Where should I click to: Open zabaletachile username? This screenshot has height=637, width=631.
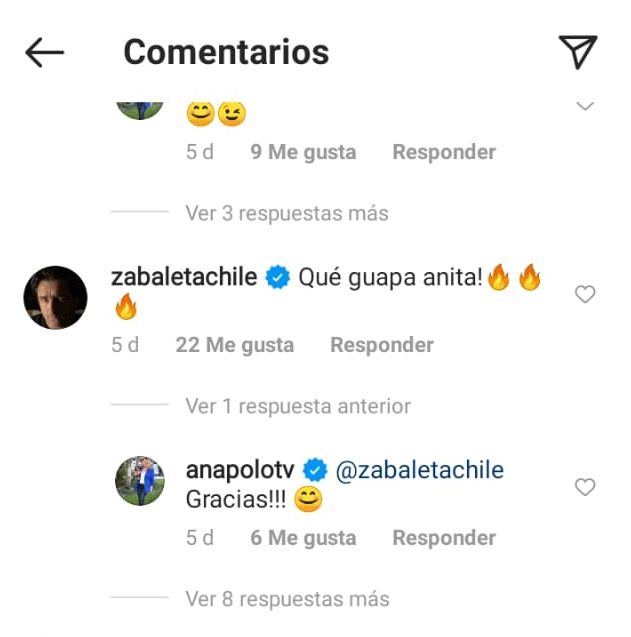[x=185, y=277]
